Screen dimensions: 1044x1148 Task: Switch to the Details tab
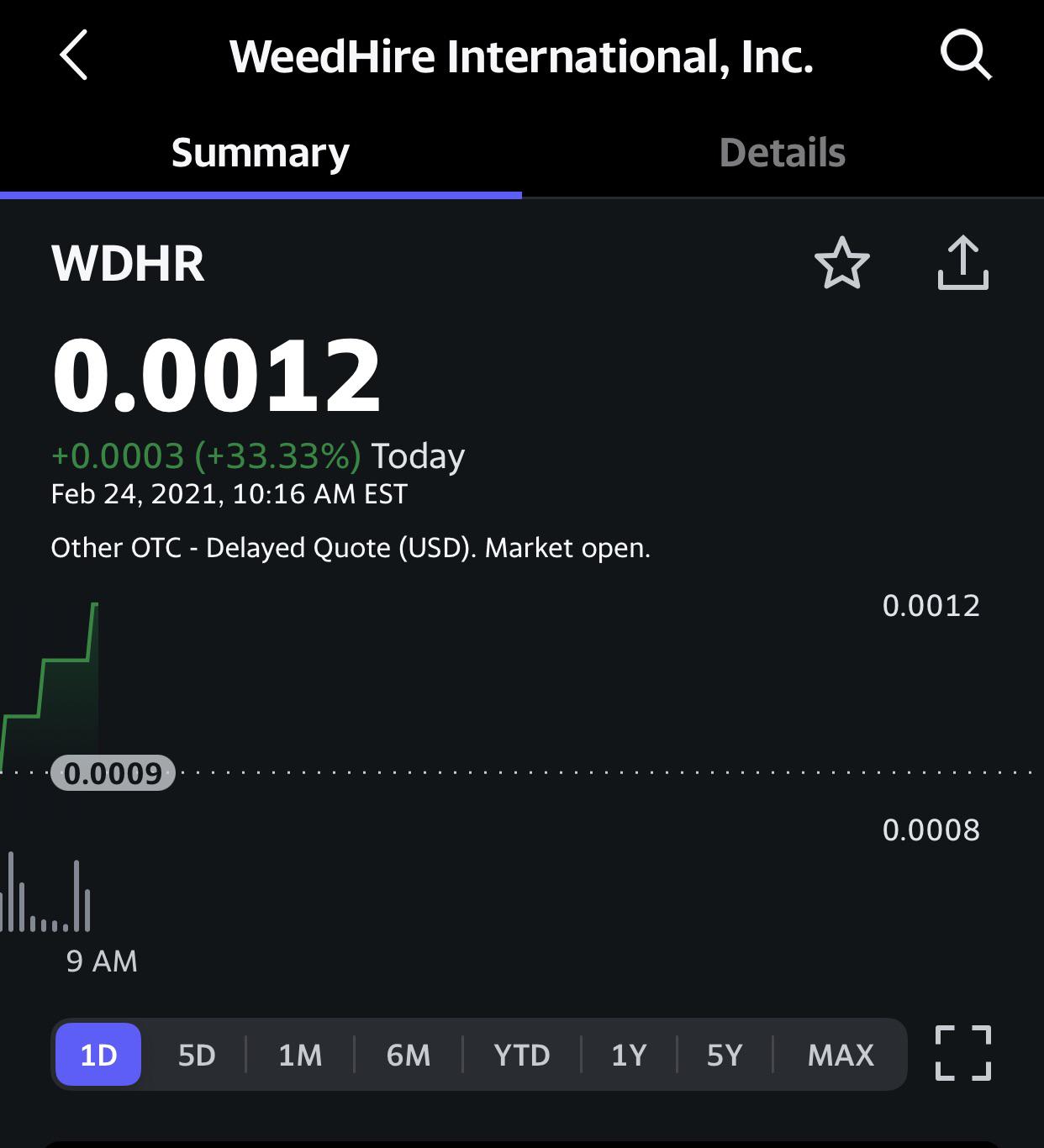click(x=782, y=153)
